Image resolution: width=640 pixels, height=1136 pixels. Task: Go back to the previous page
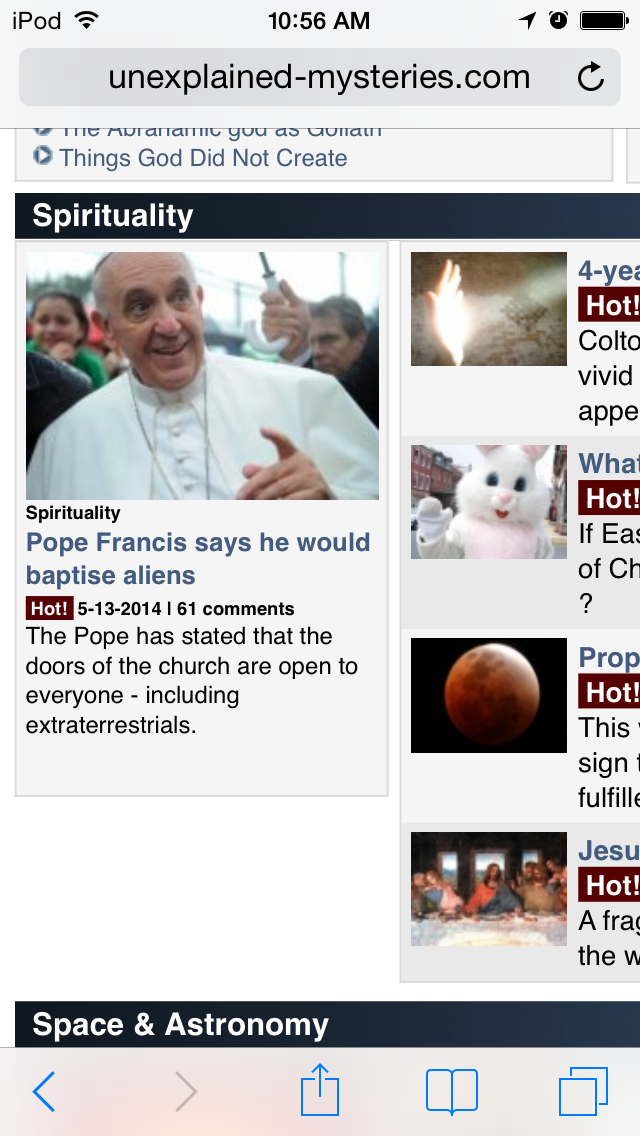click(x=43, y=1091)
